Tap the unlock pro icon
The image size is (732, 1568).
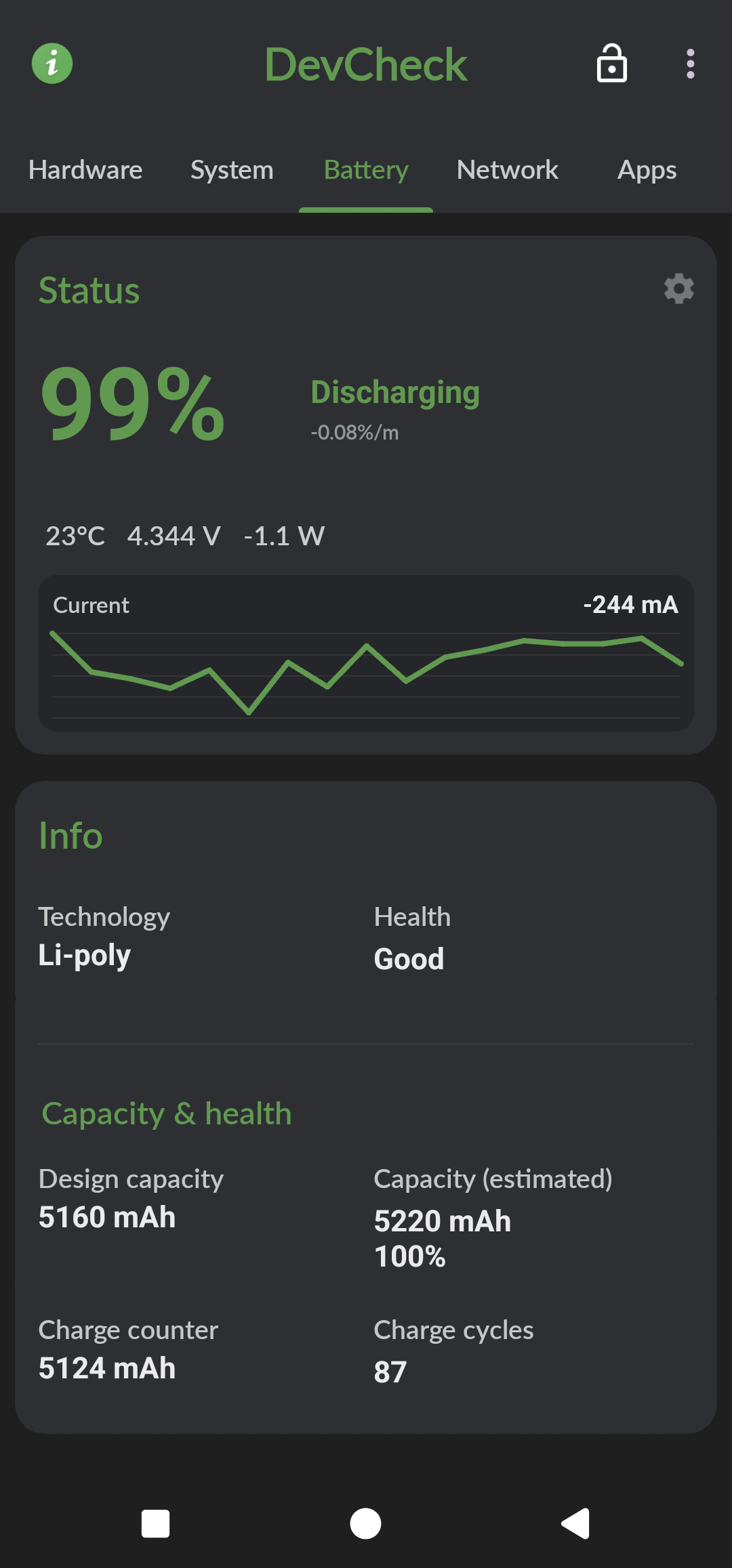pos(611,64)
